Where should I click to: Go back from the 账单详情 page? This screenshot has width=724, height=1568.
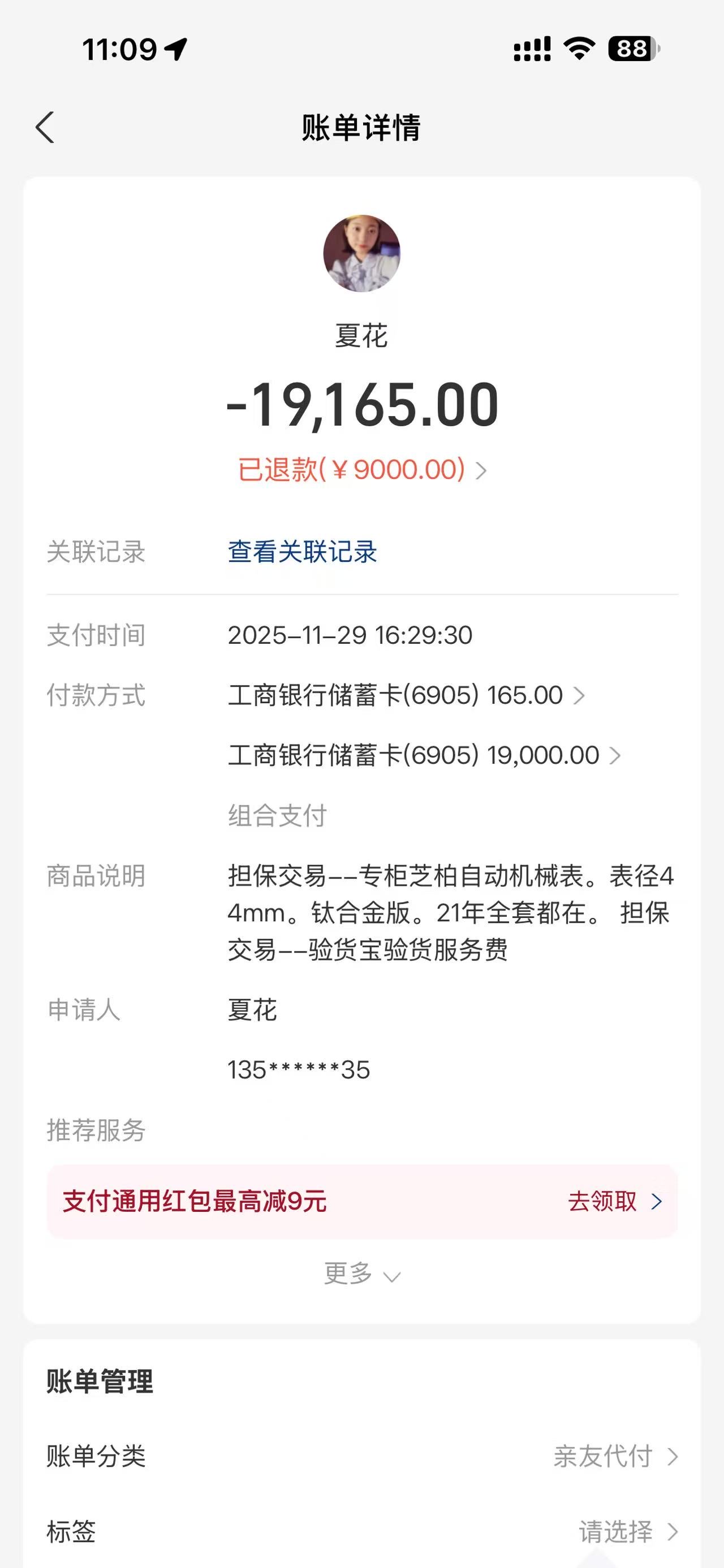[45, 128]
